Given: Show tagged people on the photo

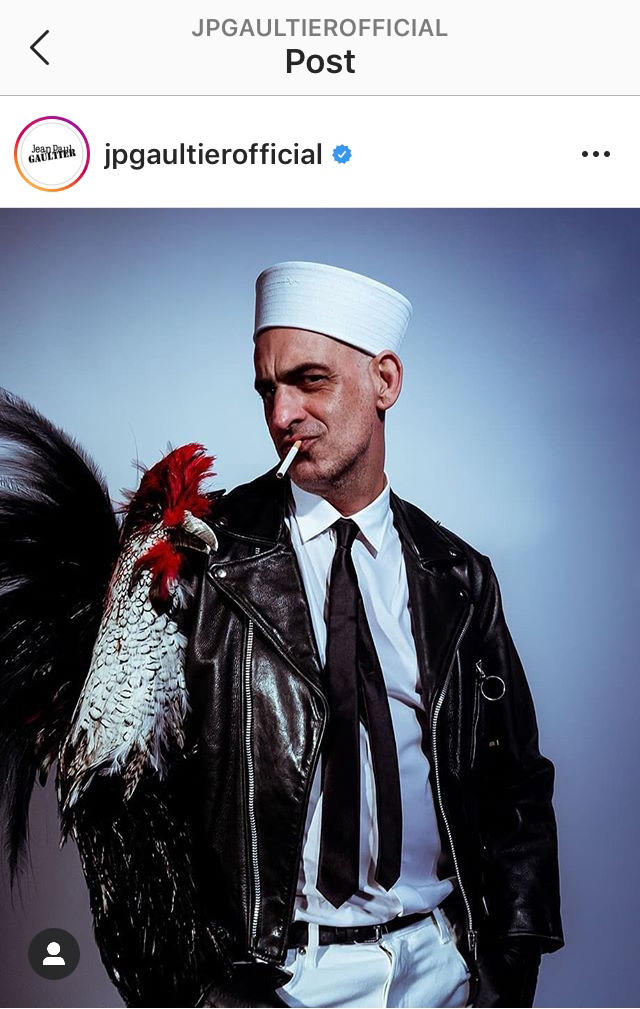Looking at the screenshot, I should [54, 954].
